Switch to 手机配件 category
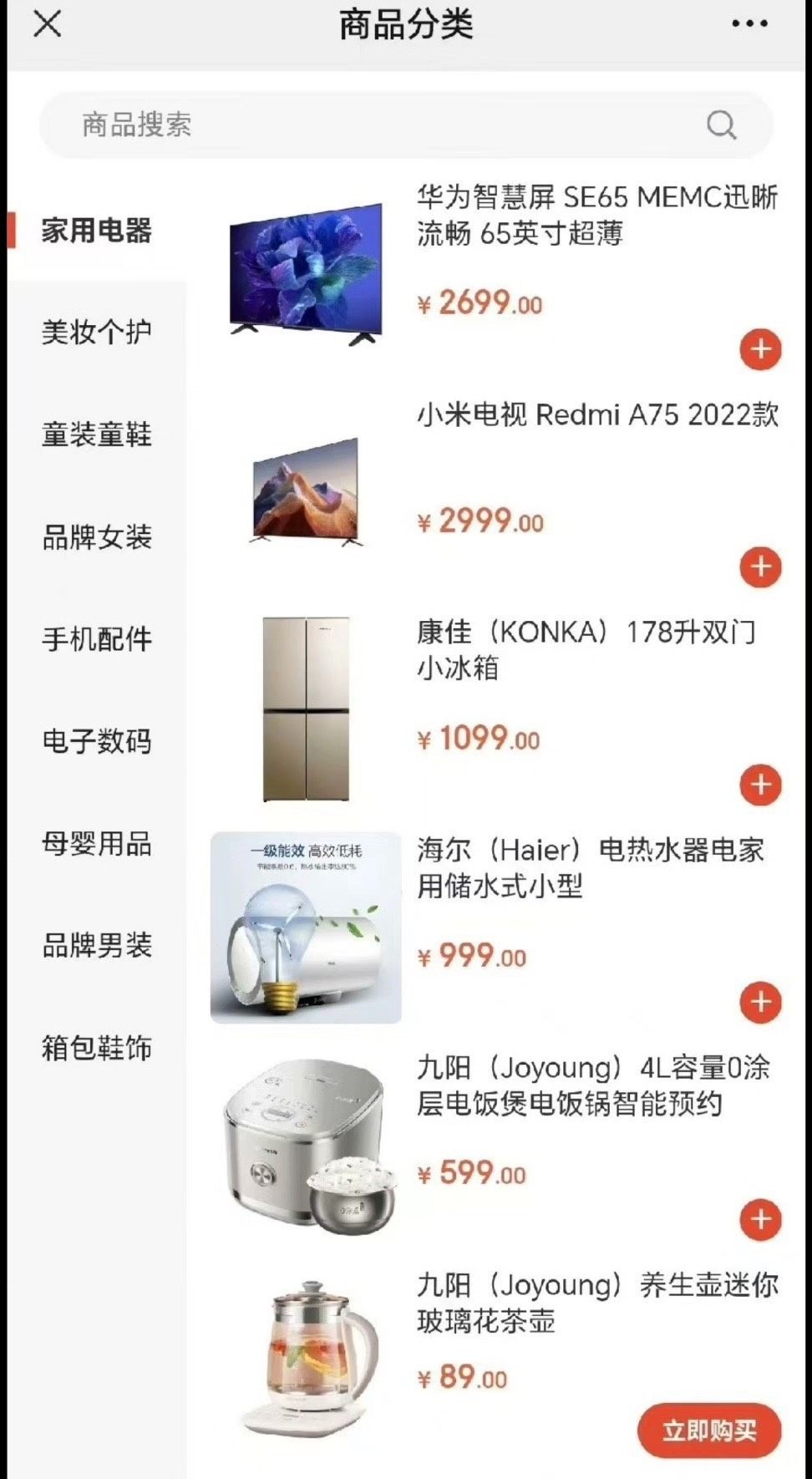Image resolution: width=812 pixels, height=1479 pixels. pyautogui.click(x=97, y=639)
